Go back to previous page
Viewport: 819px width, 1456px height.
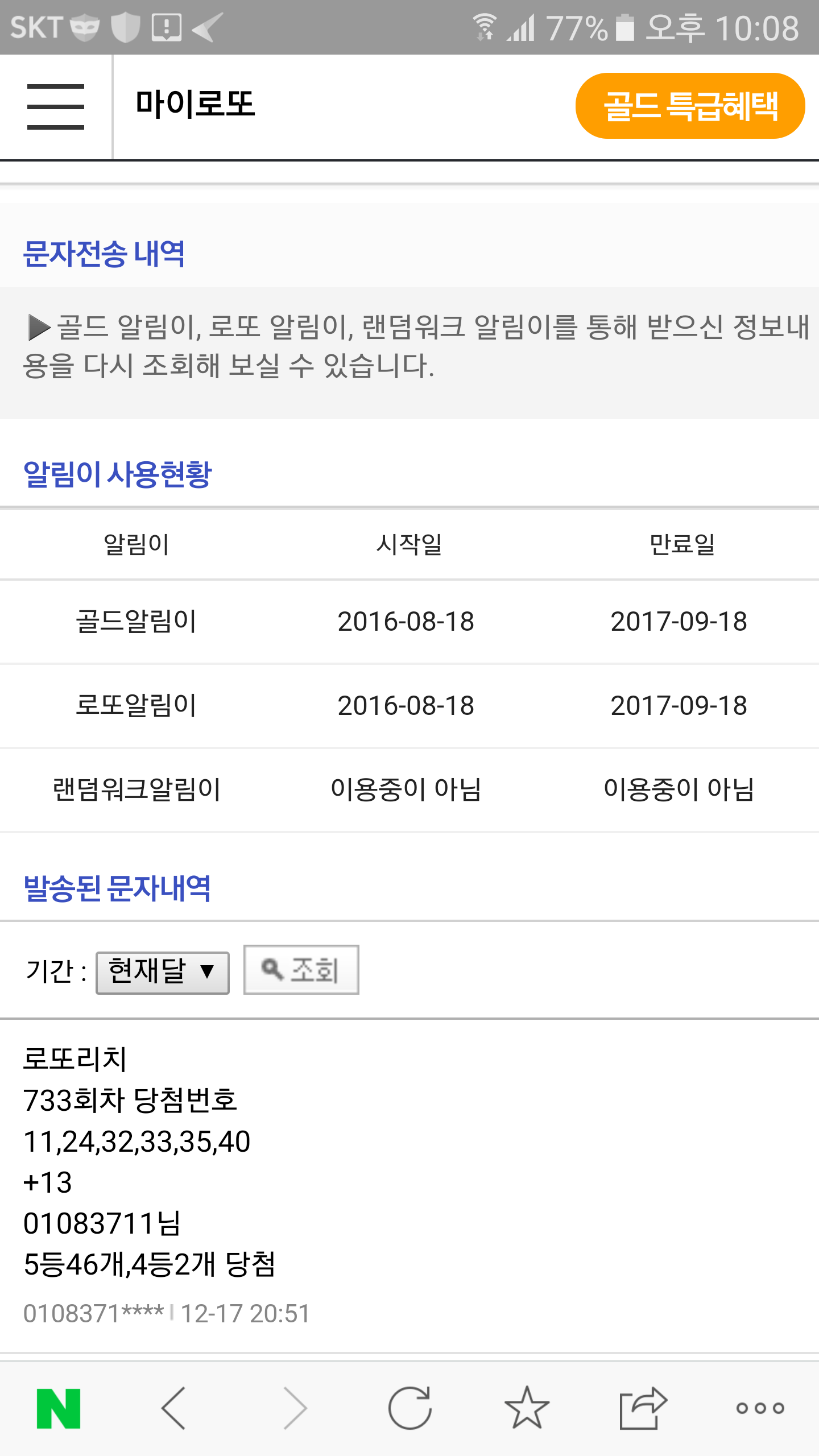[x=174, y=1408]
